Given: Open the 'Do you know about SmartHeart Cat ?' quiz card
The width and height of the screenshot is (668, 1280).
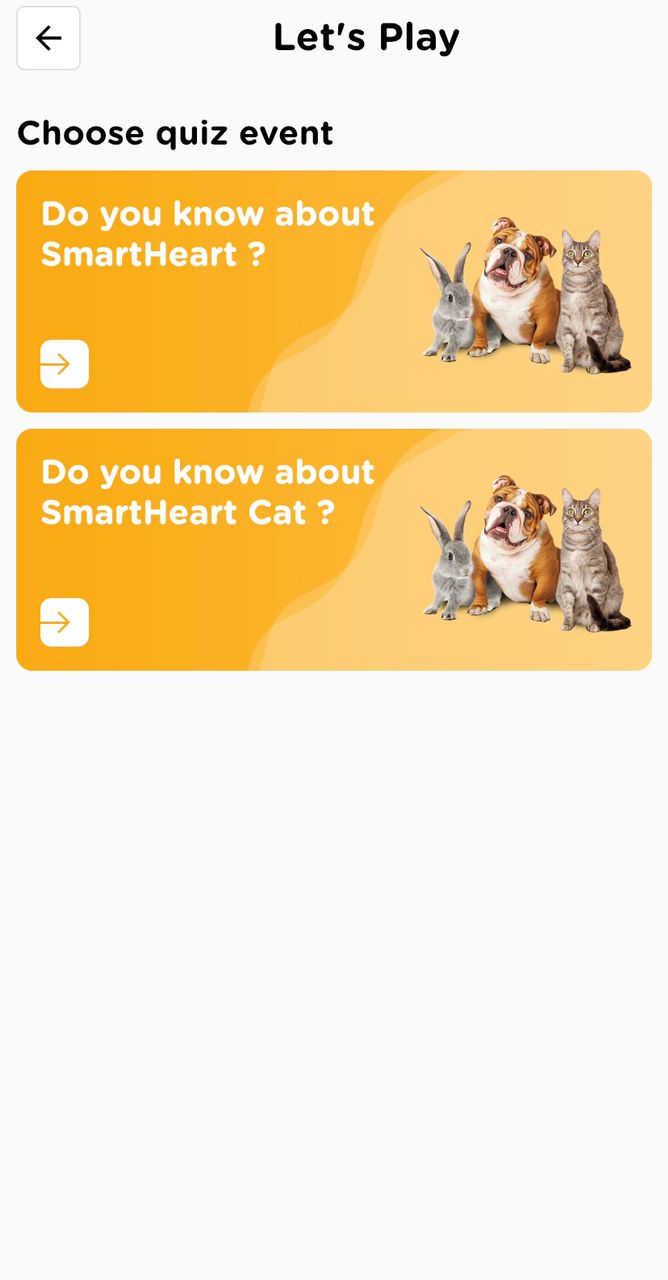Looking at the screenshot, I should click(x=333, y=549).
